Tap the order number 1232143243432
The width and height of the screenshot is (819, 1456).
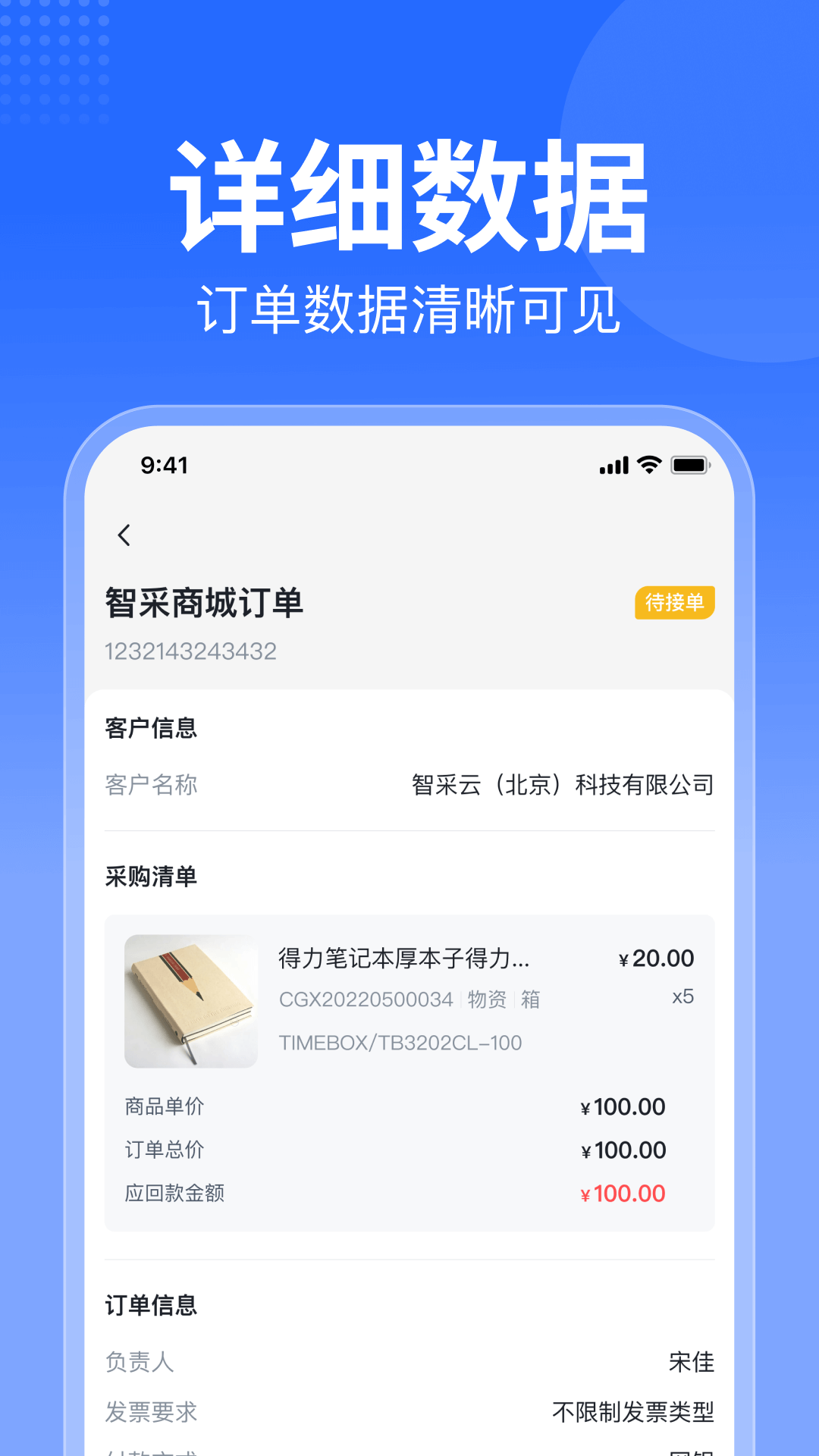click(x=190, y=651)
